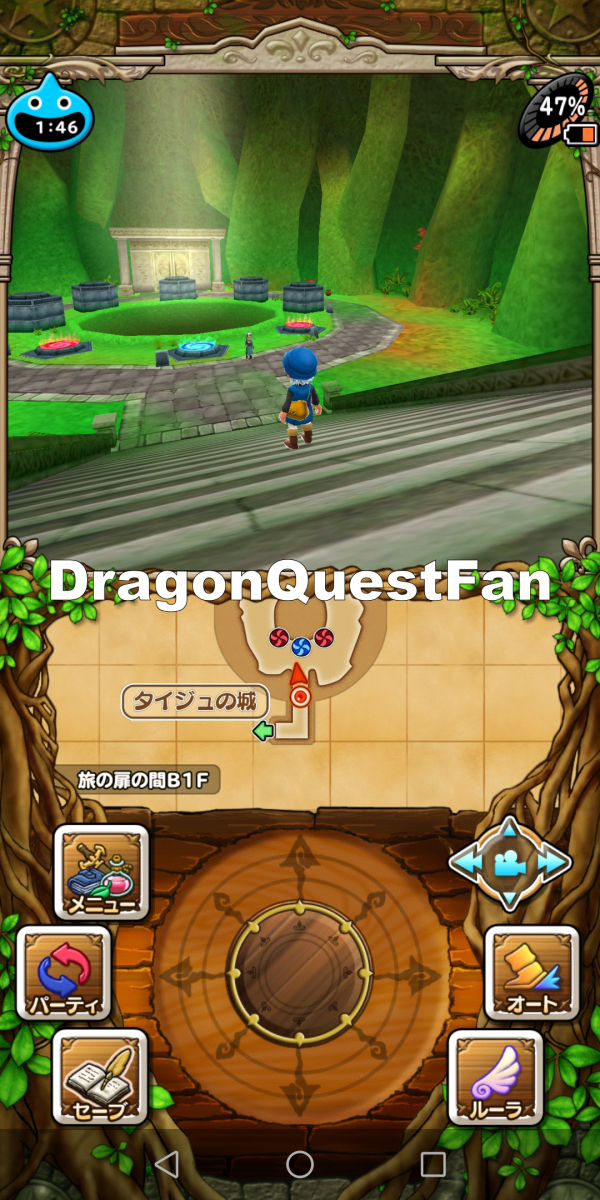
Task: Open the パーティ party button
Action: point(64,972)
